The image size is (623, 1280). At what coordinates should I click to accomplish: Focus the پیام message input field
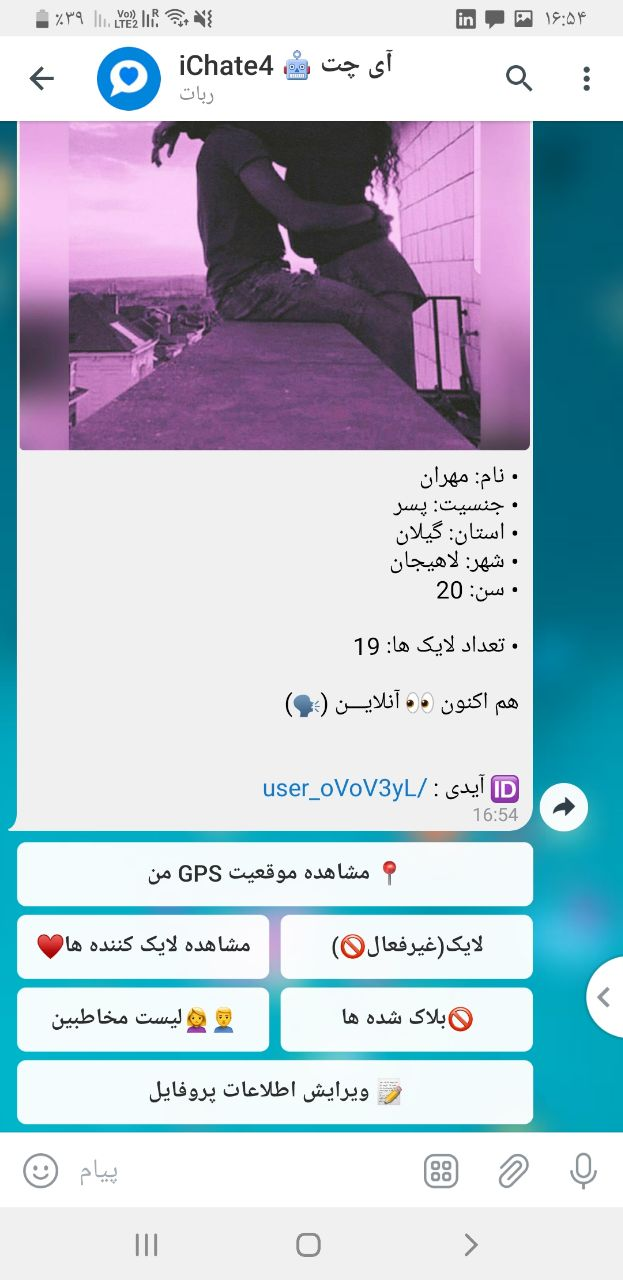[240, 1170]
